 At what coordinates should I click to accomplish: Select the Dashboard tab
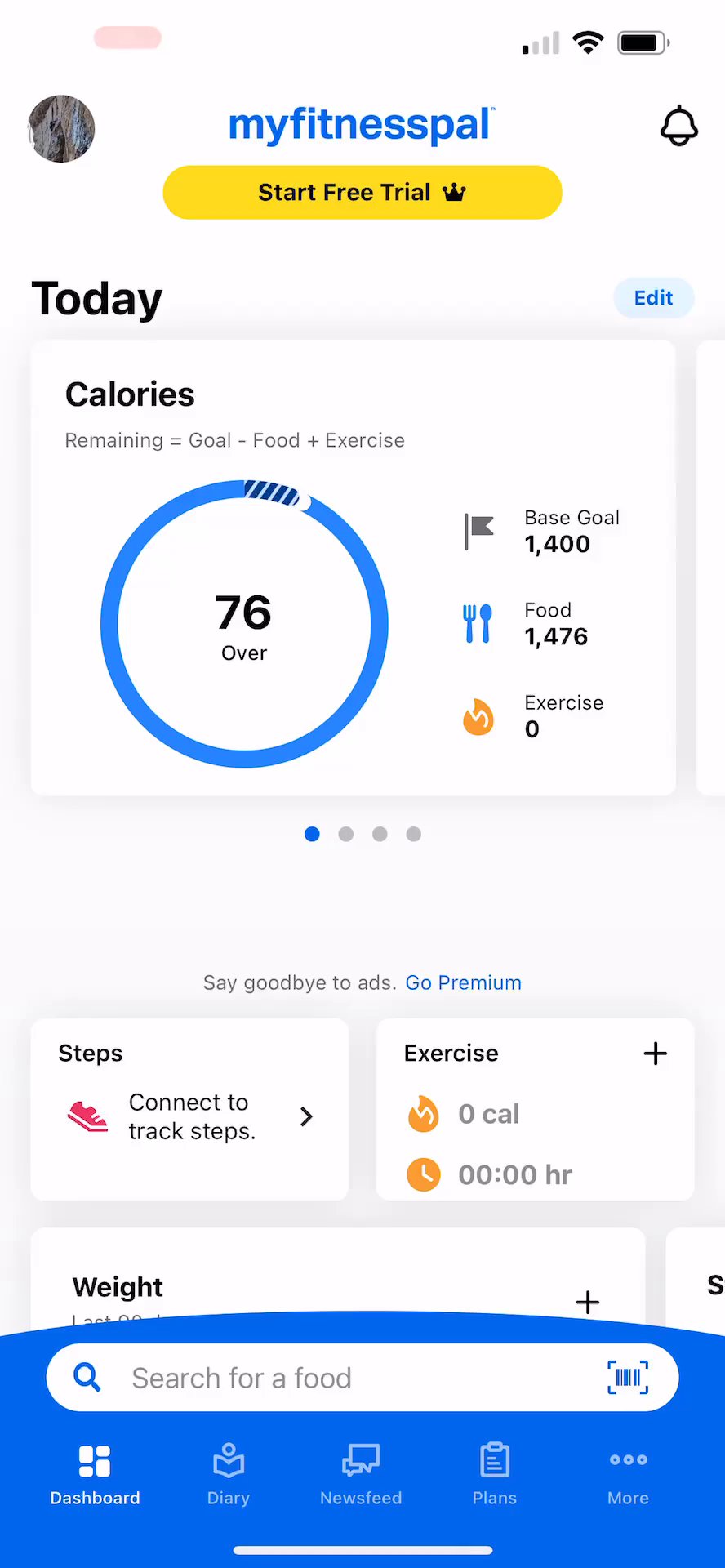tap(95, 1474)
